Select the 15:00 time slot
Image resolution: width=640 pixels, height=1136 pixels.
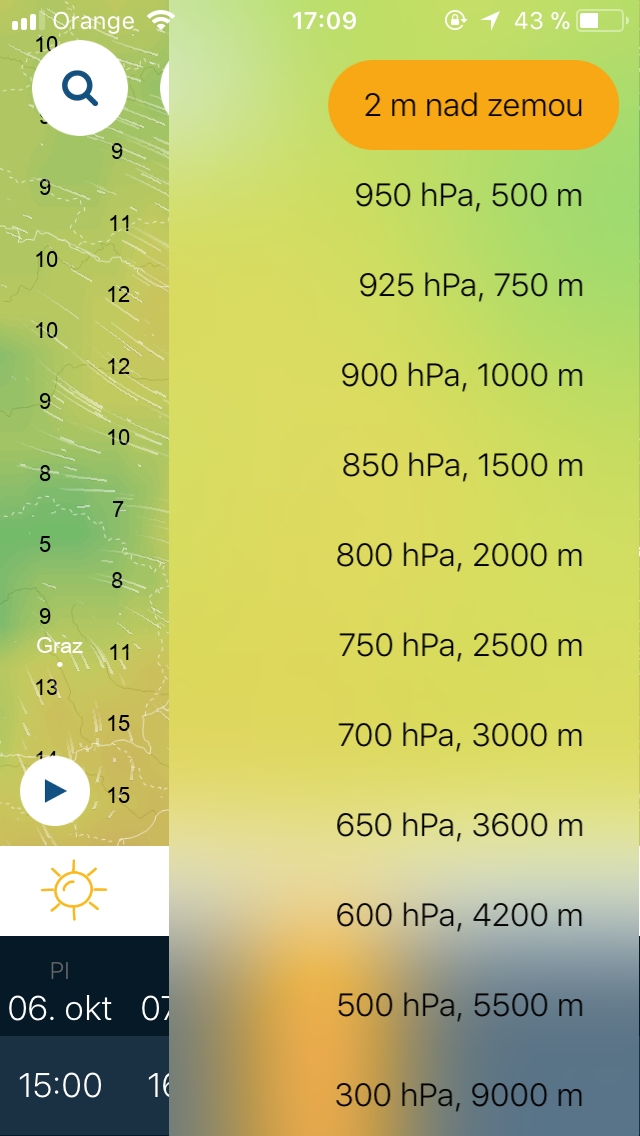coord(60,1085)
